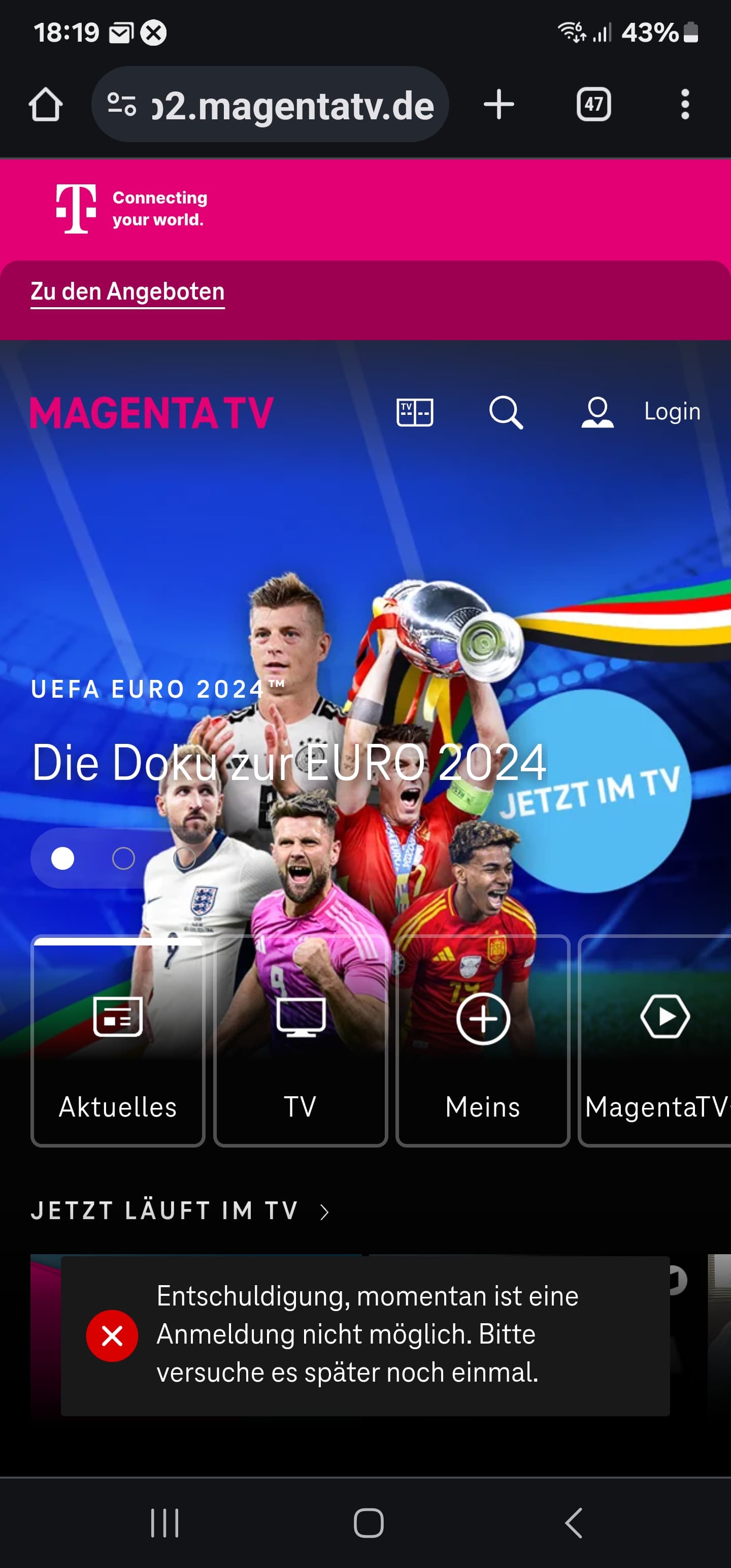Open Die Doku zur EURO 2024

[289, 763]
